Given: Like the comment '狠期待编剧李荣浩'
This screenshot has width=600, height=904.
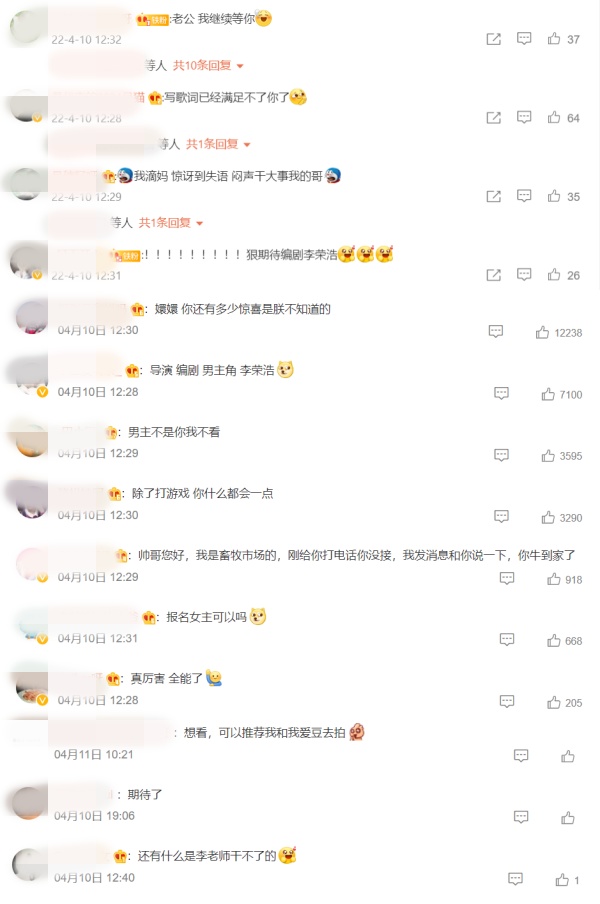Looking at the screenshot, I should [x=554, y=275].
